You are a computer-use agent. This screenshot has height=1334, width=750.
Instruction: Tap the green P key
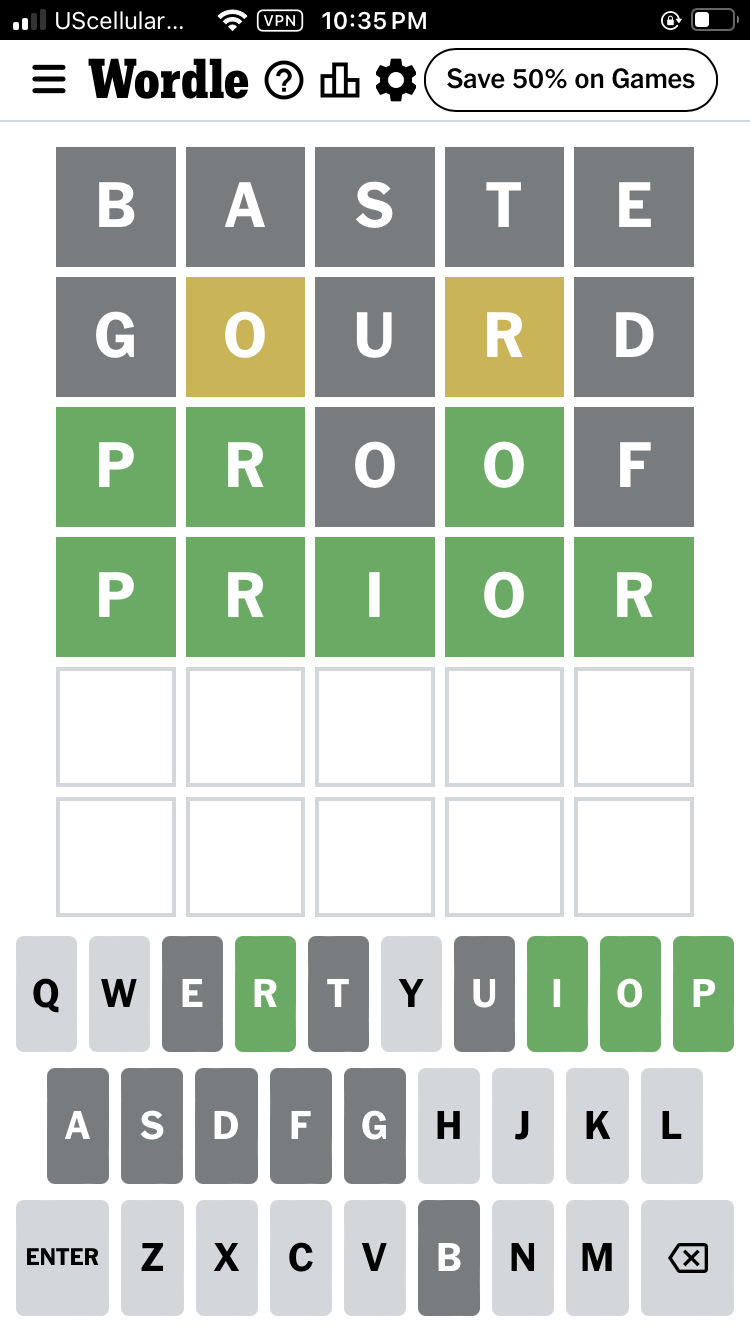pos(704,994)
